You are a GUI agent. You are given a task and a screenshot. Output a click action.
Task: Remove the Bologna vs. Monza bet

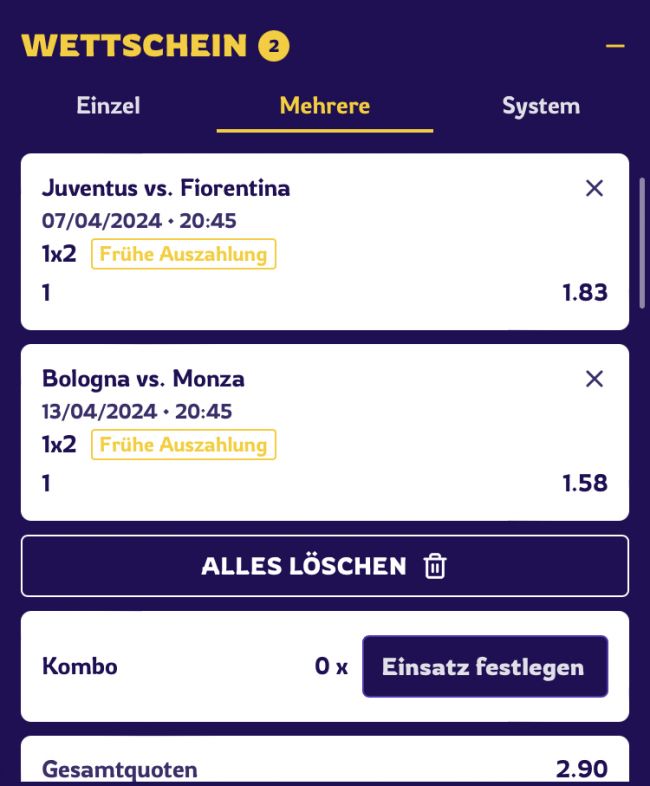pyautogui.click(x=594, y=379)
